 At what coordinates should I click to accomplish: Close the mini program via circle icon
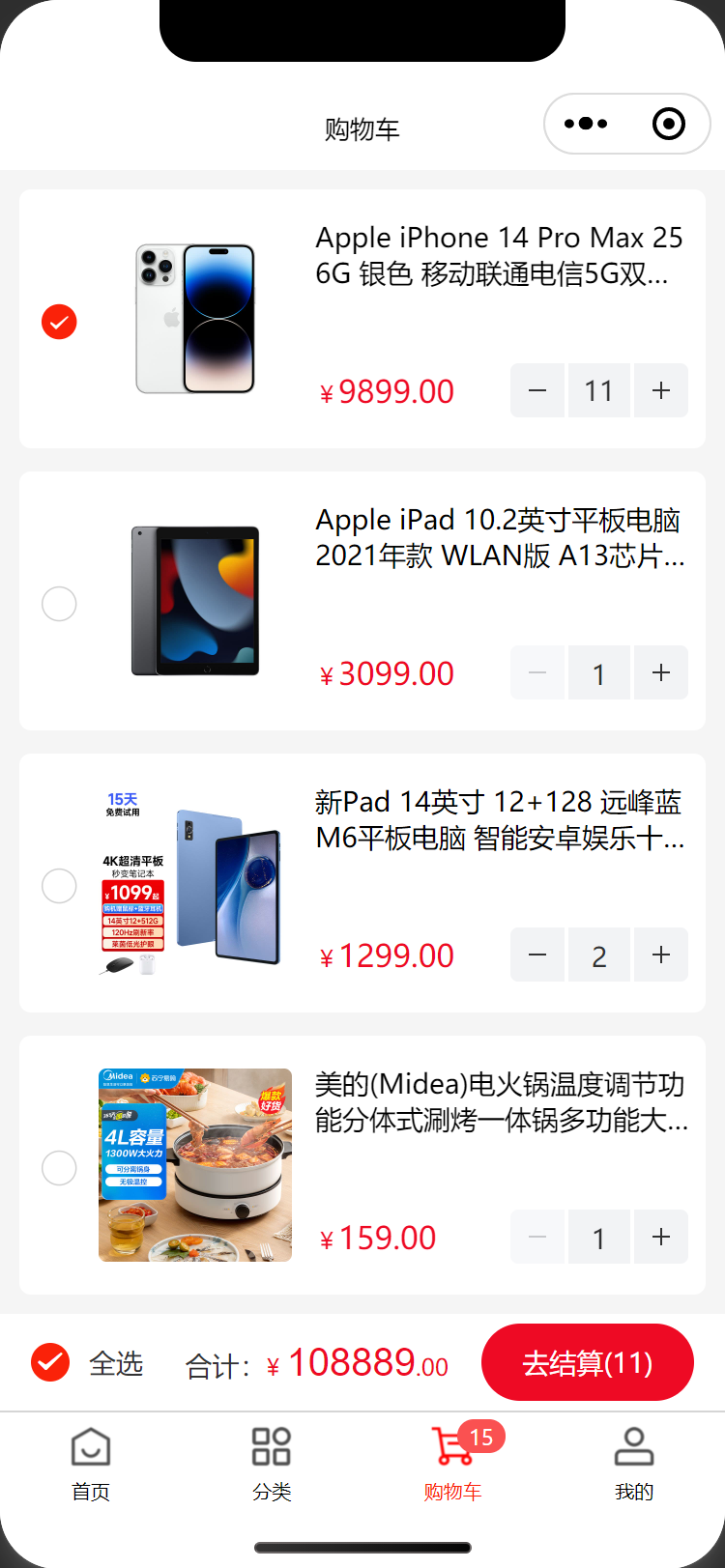pyautogui.click(x=669, y=124)
